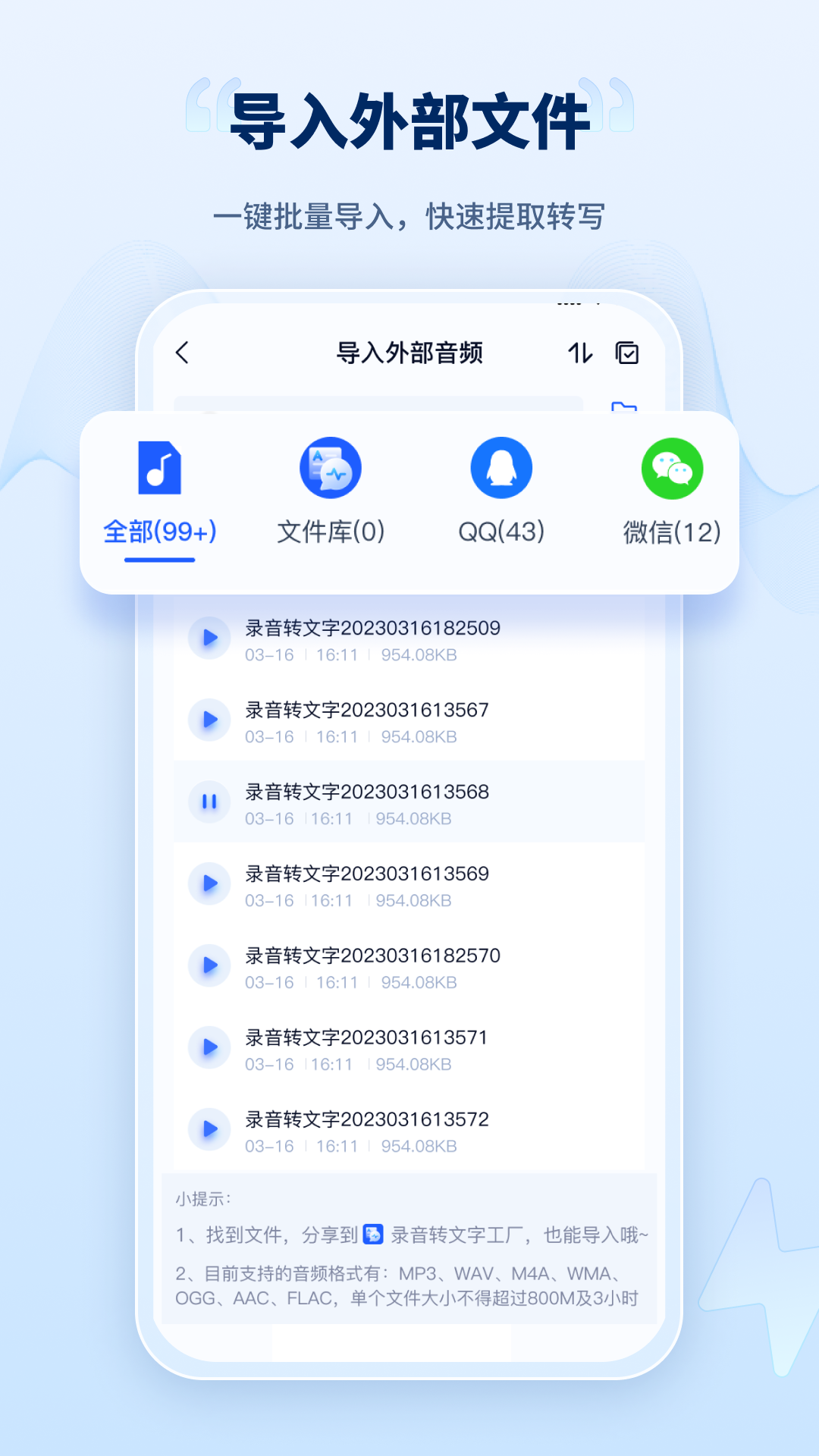This screenshot has height=1456, width=819.
Task: Tap the QQ penguin icon
Action: pyautogui.click(x=501, y=469)
